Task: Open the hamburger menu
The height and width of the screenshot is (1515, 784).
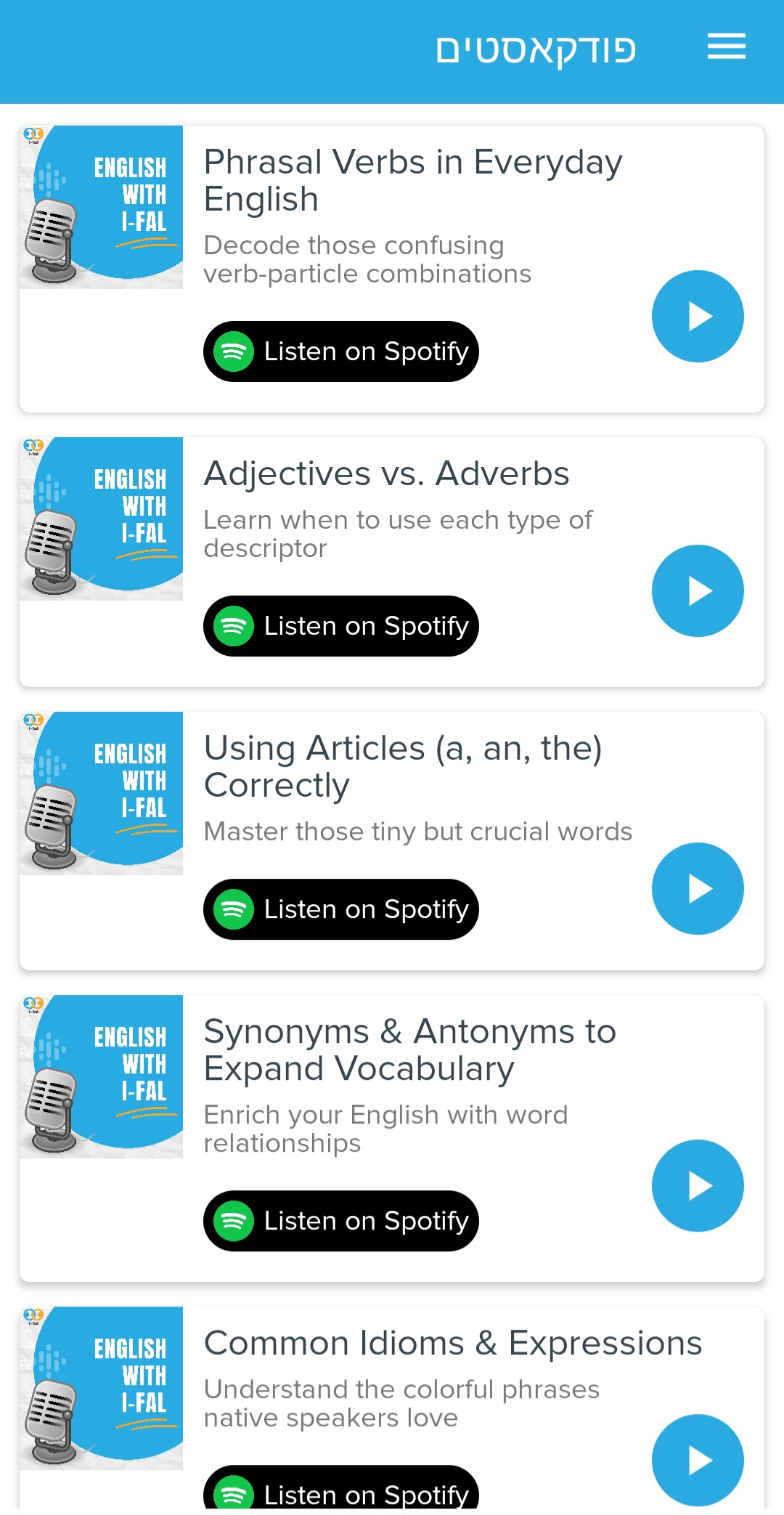Action: (726, 46)
